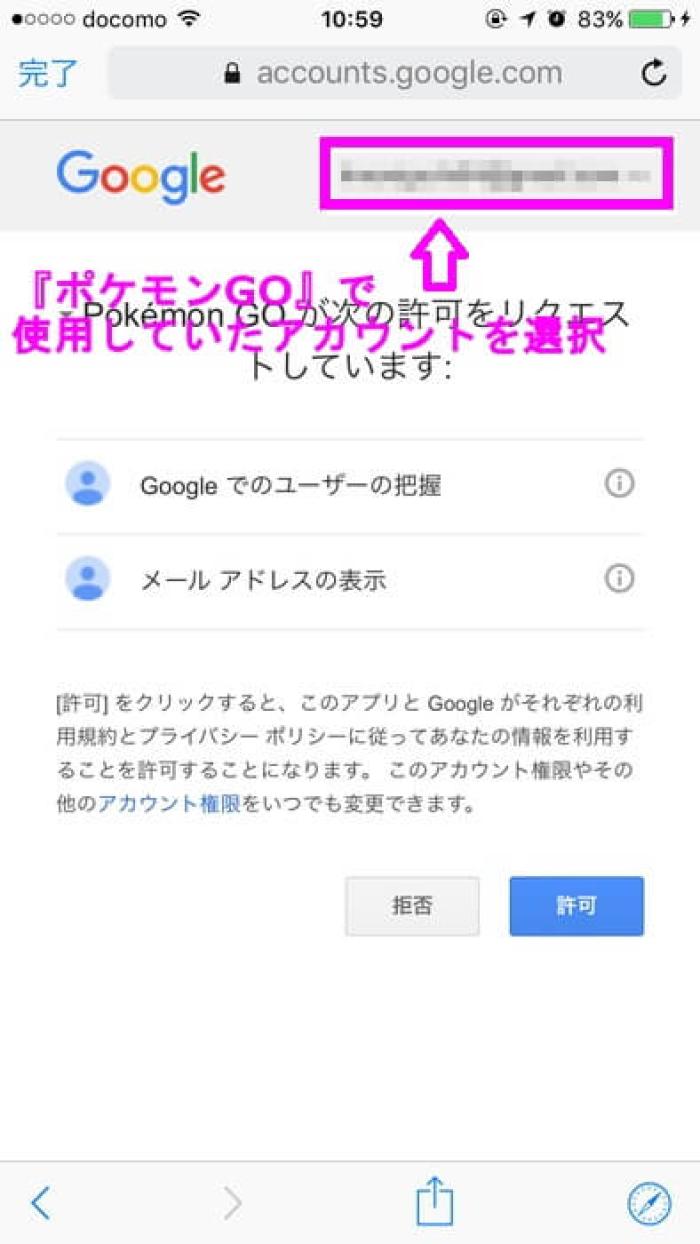The height and width of the screenshot is (1244, 700).
Task: Show info for Google でのユーザーの把握
Action: click(619, 485)
